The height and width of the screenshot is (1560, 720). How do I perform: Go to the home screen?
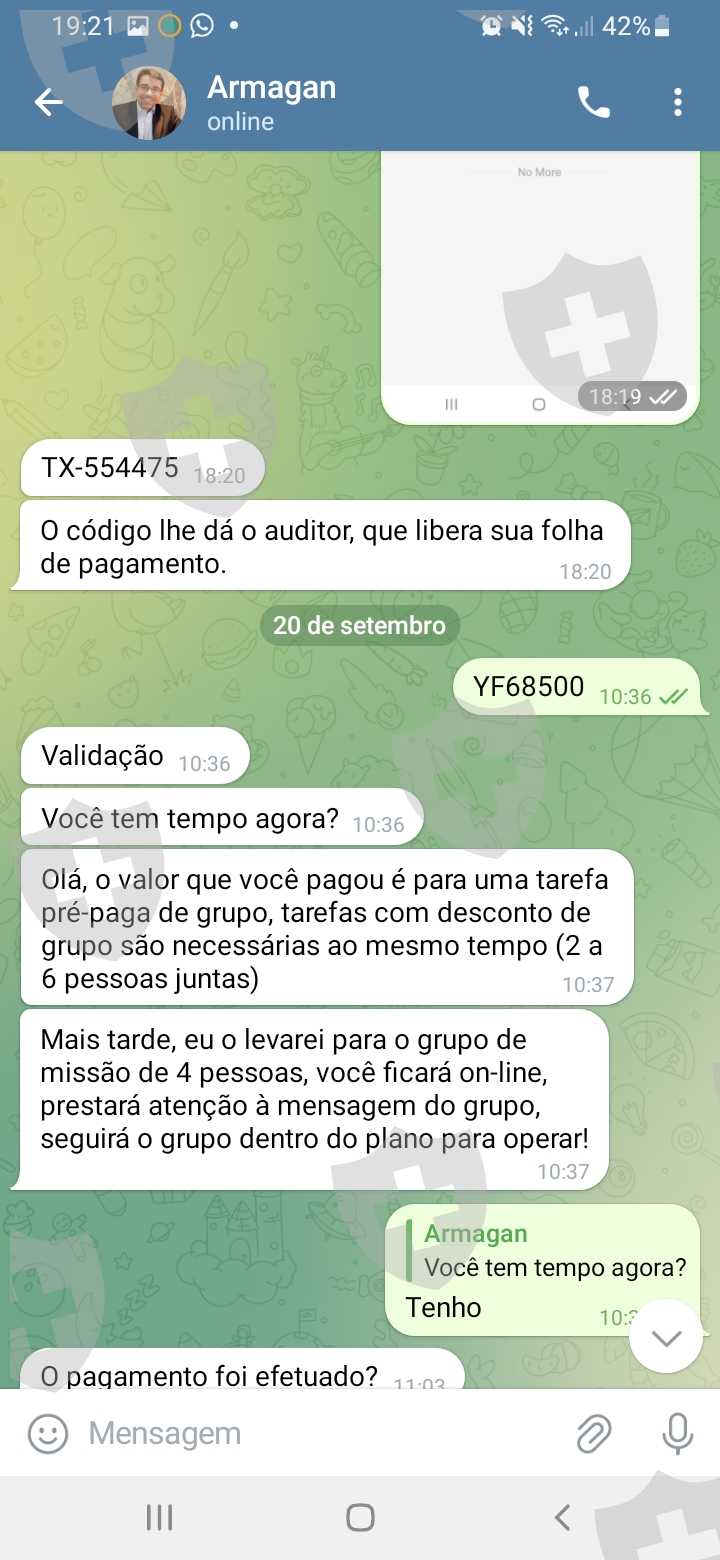tap(360, 1517)
